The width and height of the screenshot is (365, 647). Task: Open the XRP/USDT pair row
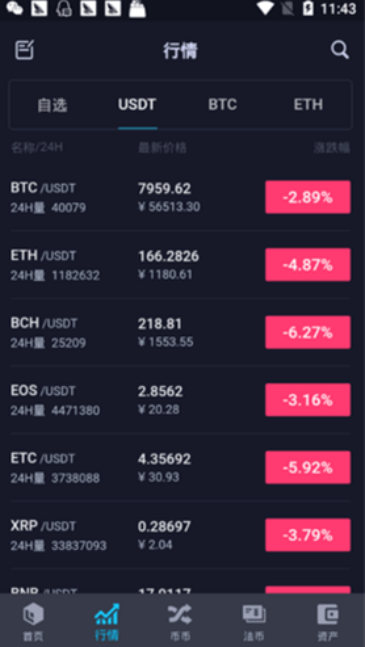180,535
